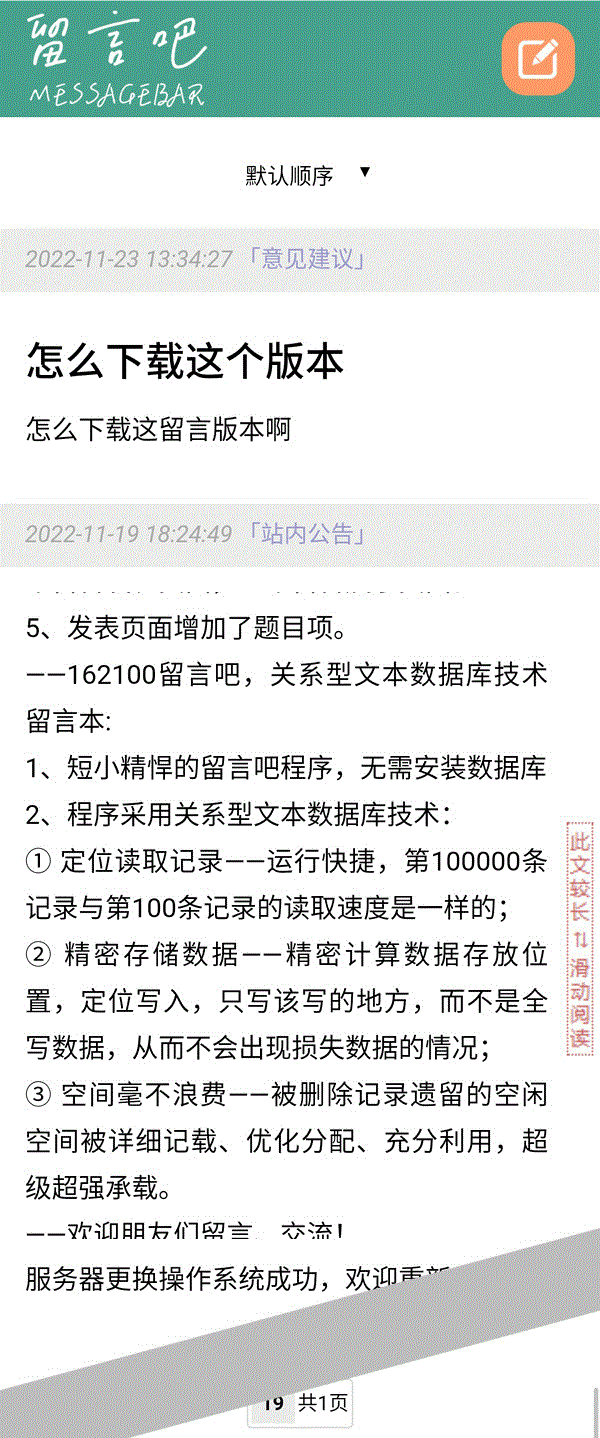Viewport: 600px width, 1438px height.
Task: Open the 「站内公告」 category link
Action: coord(306,533)
